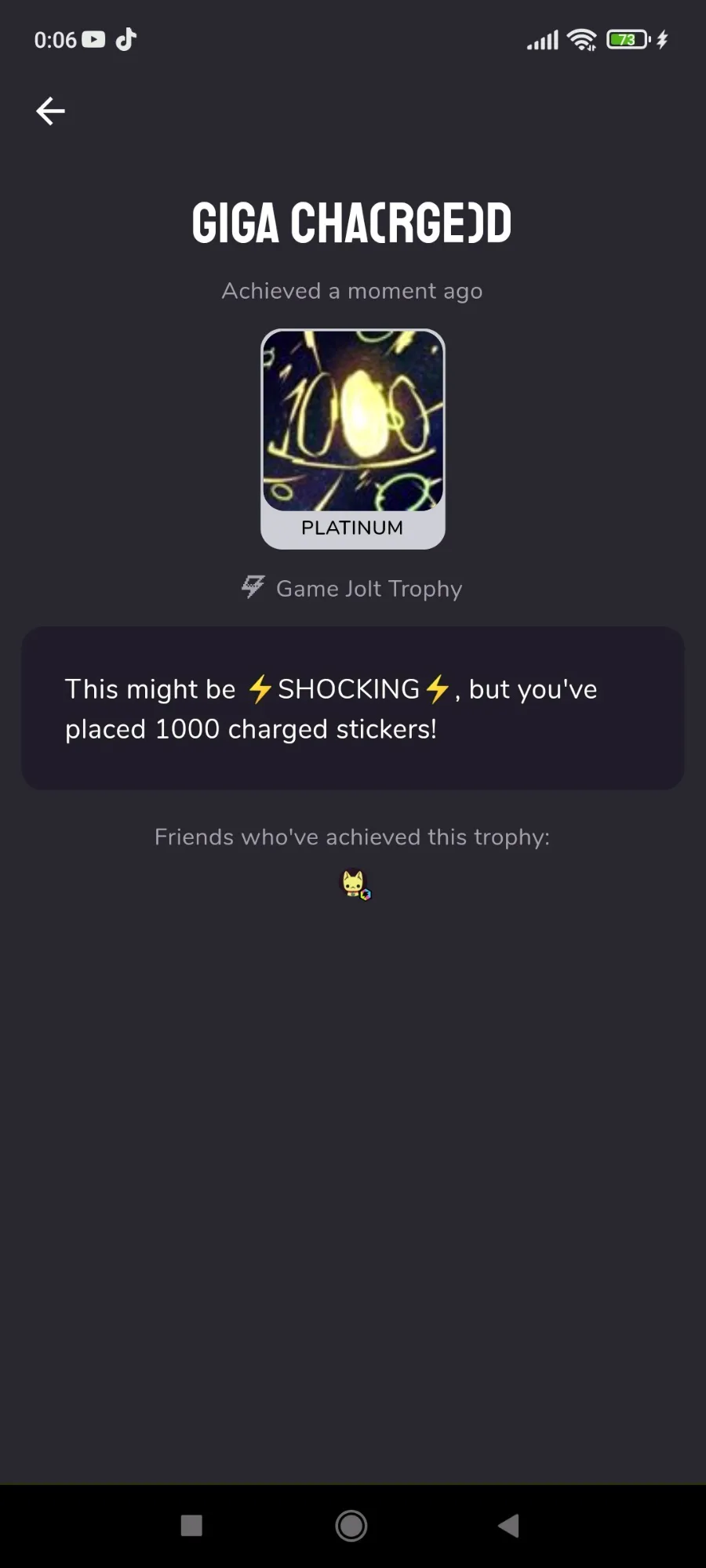Tap the system home button

click(x=351, y=1526)
